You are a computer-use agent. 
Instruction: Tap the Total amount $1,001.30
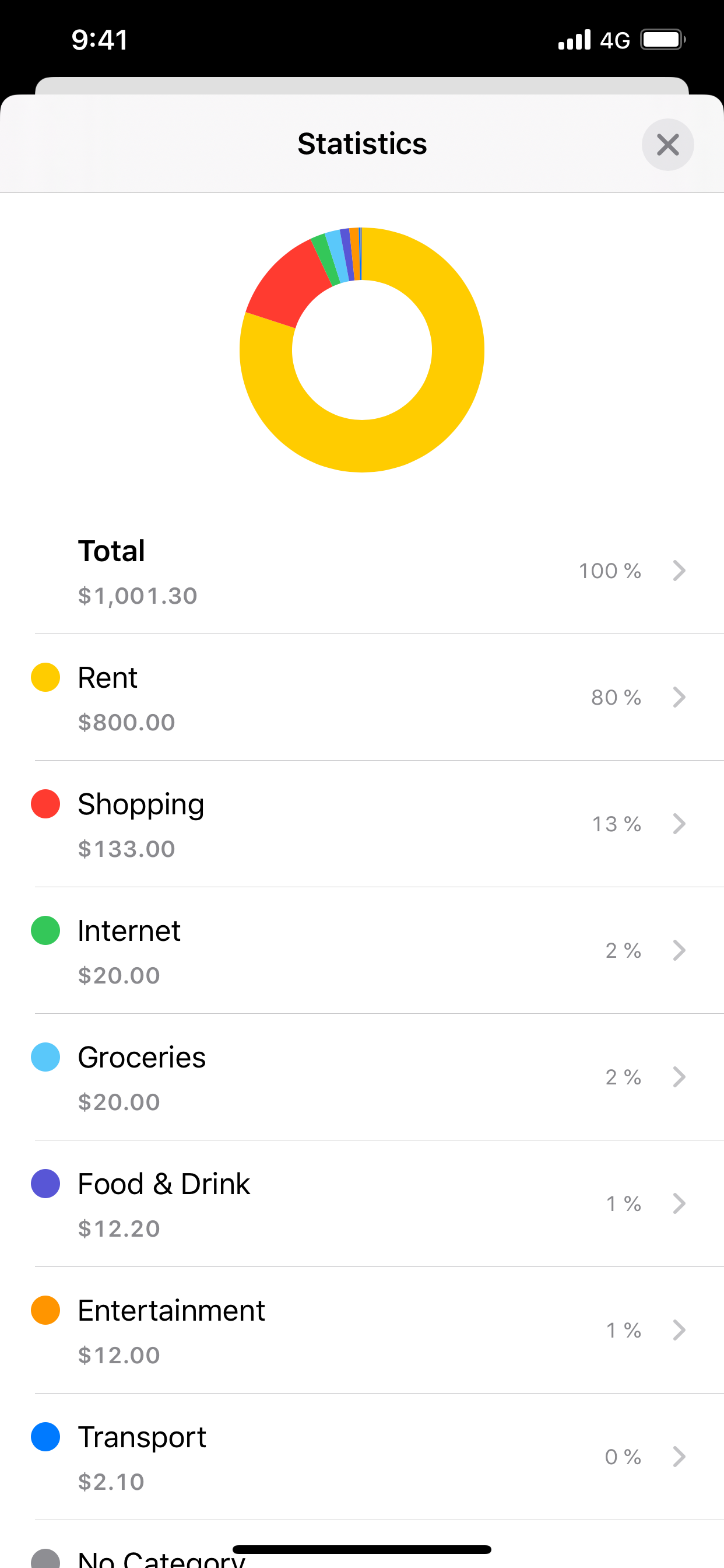tap(138, 596)
